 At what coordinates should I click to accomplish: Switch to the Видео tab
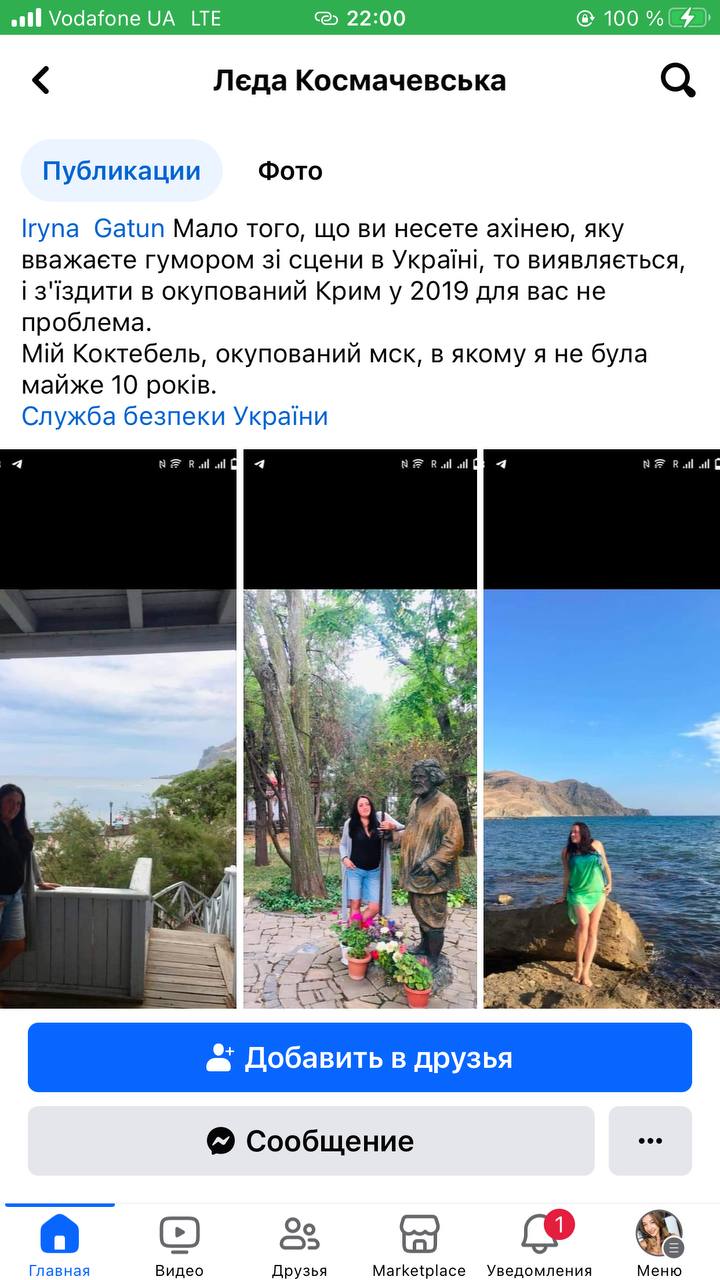click(x=179, y=1245)
